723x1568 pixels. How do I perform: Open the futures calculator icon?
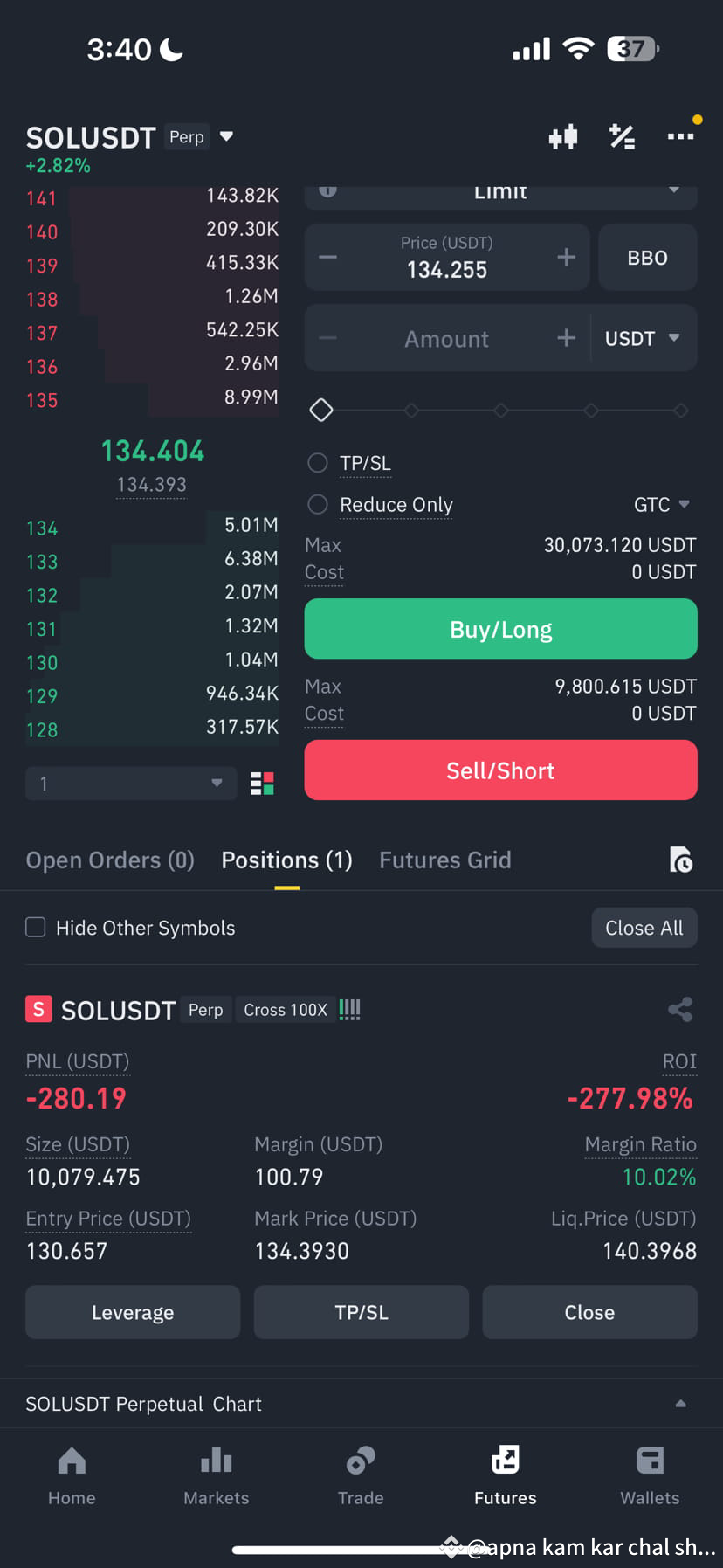click(622, 136)
